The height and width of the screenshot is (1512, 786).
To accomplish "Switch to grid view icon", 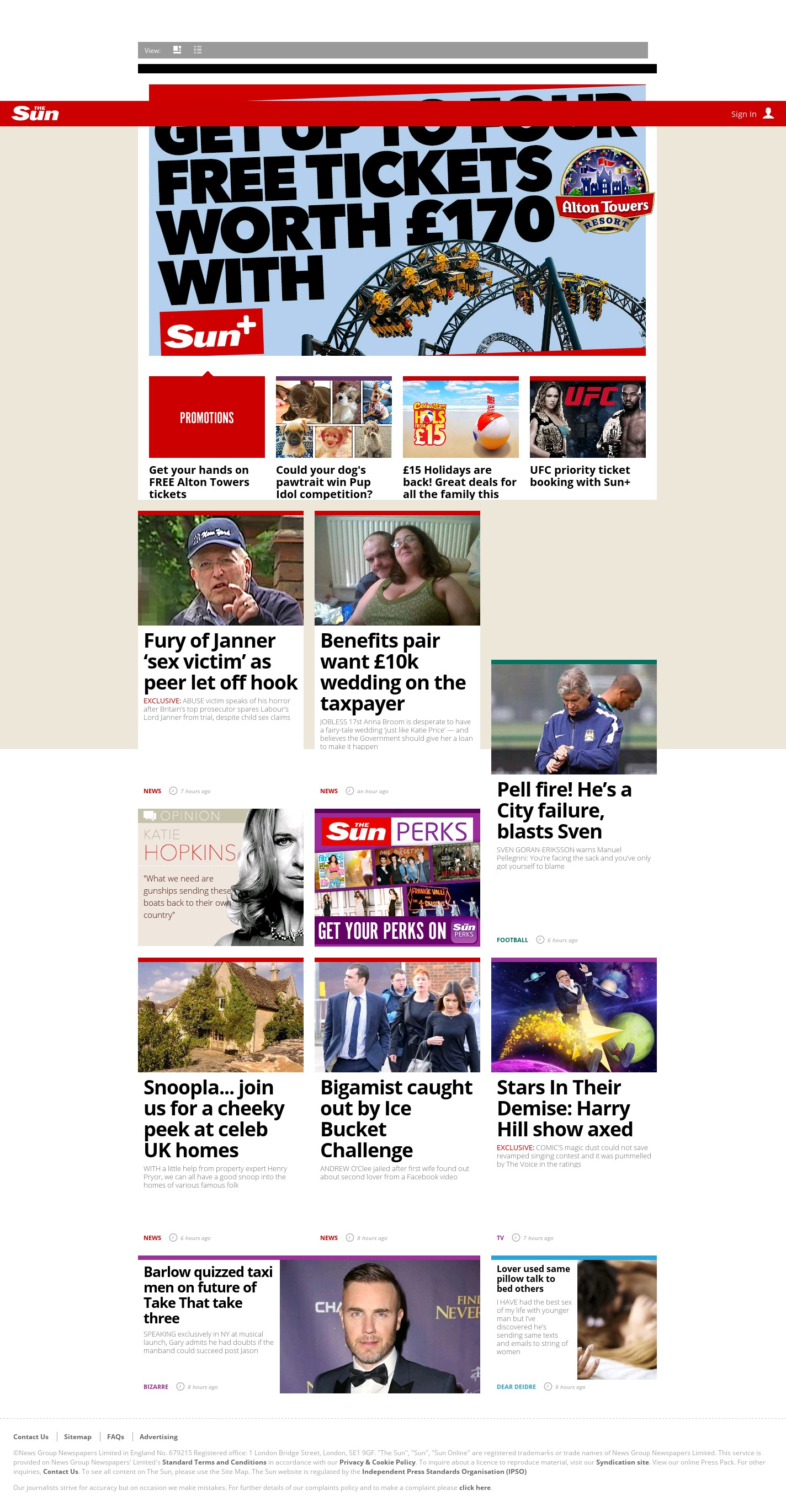I will point(177,50).
